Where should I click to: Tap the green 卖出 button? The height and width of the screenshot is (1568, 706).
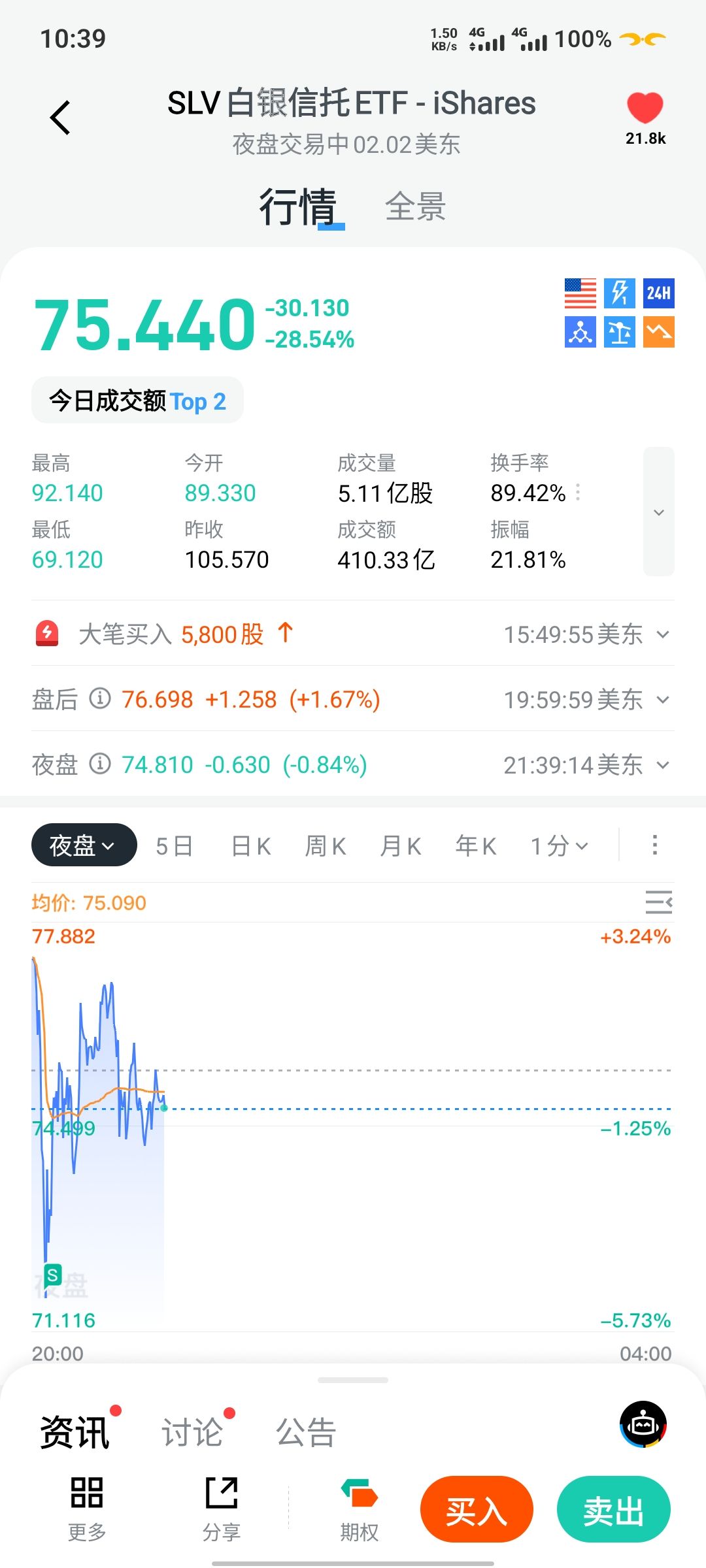[613, 1511]
